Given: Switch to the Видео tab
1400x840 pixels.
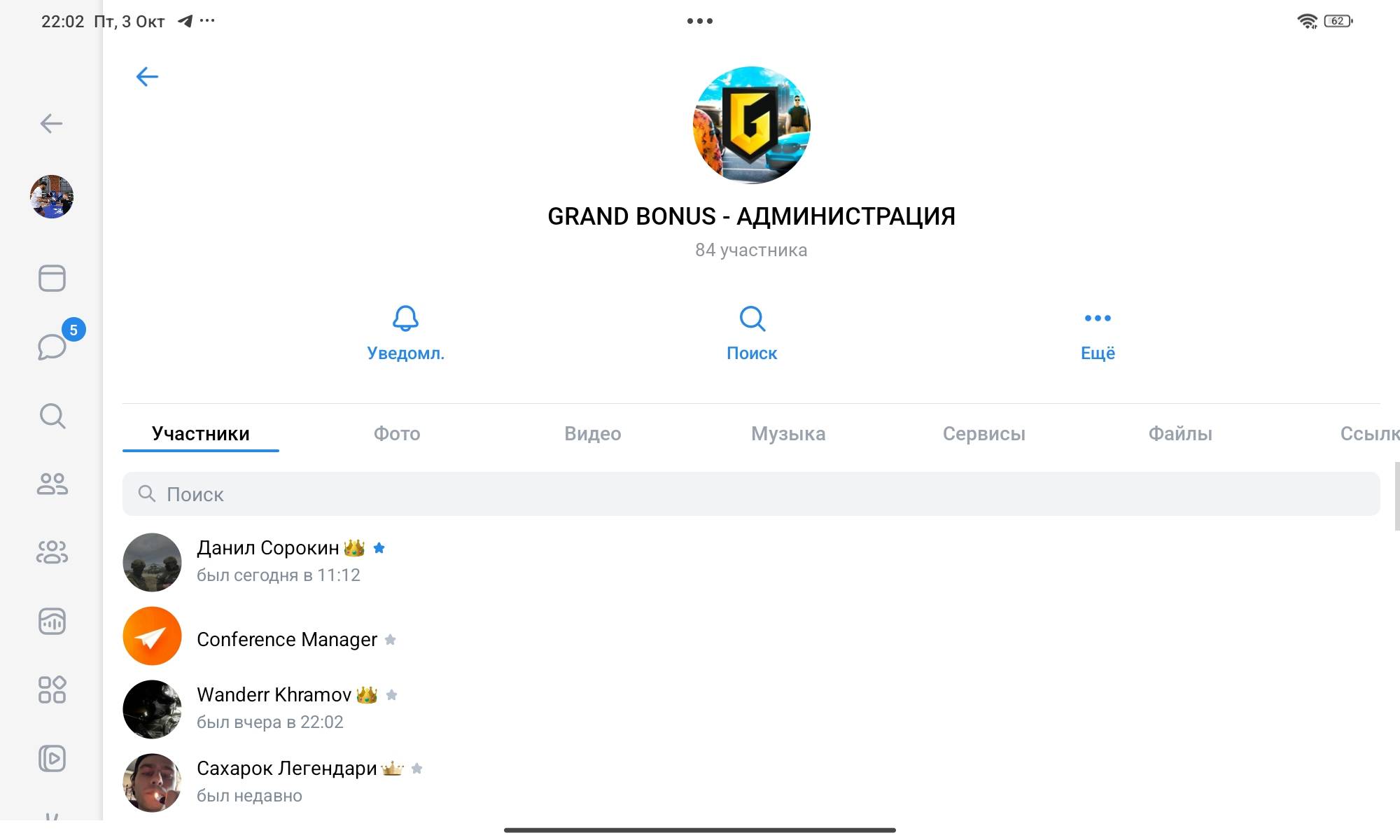Looking at the screenshot, I should [592, 434].
